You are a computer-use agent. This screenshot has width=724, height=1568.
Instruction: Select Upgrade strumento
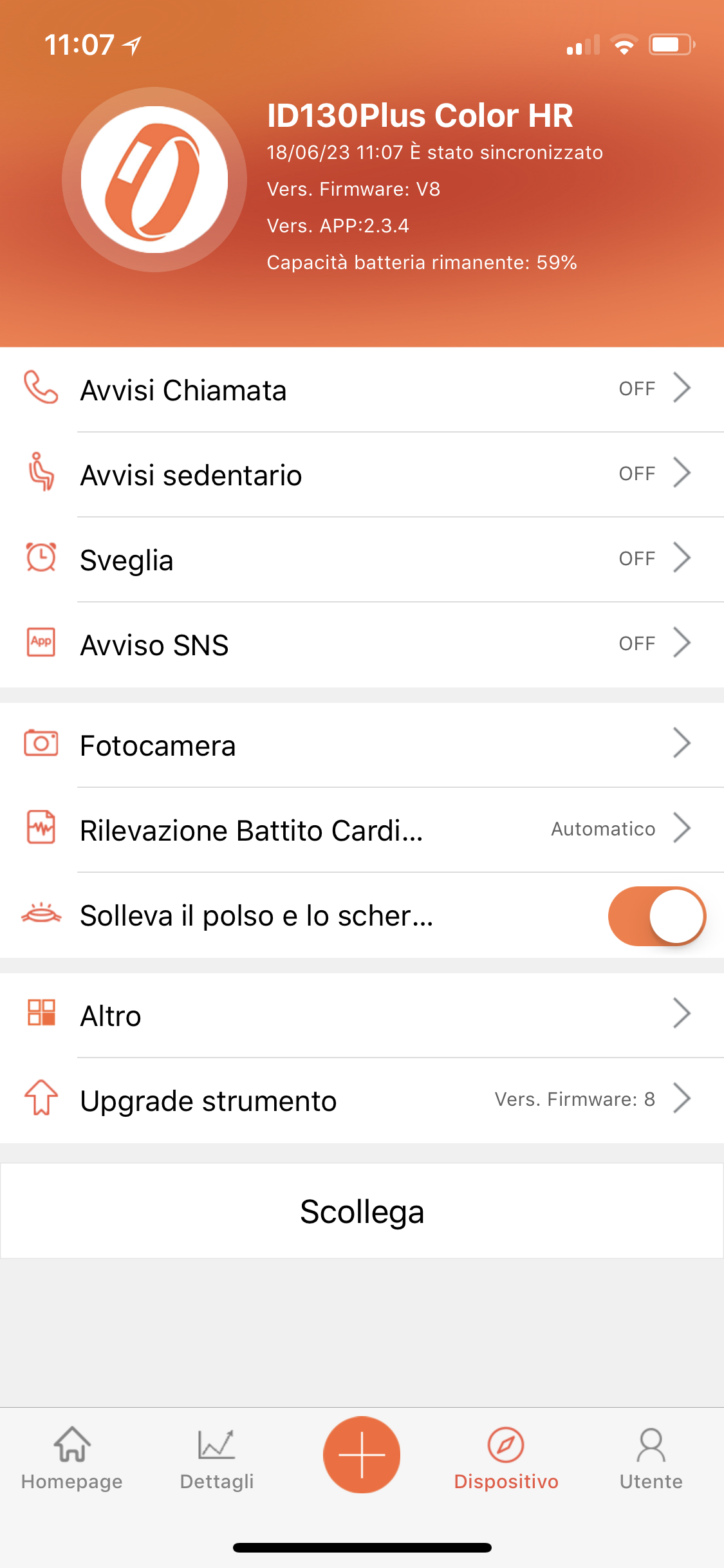coord(362,1101)
